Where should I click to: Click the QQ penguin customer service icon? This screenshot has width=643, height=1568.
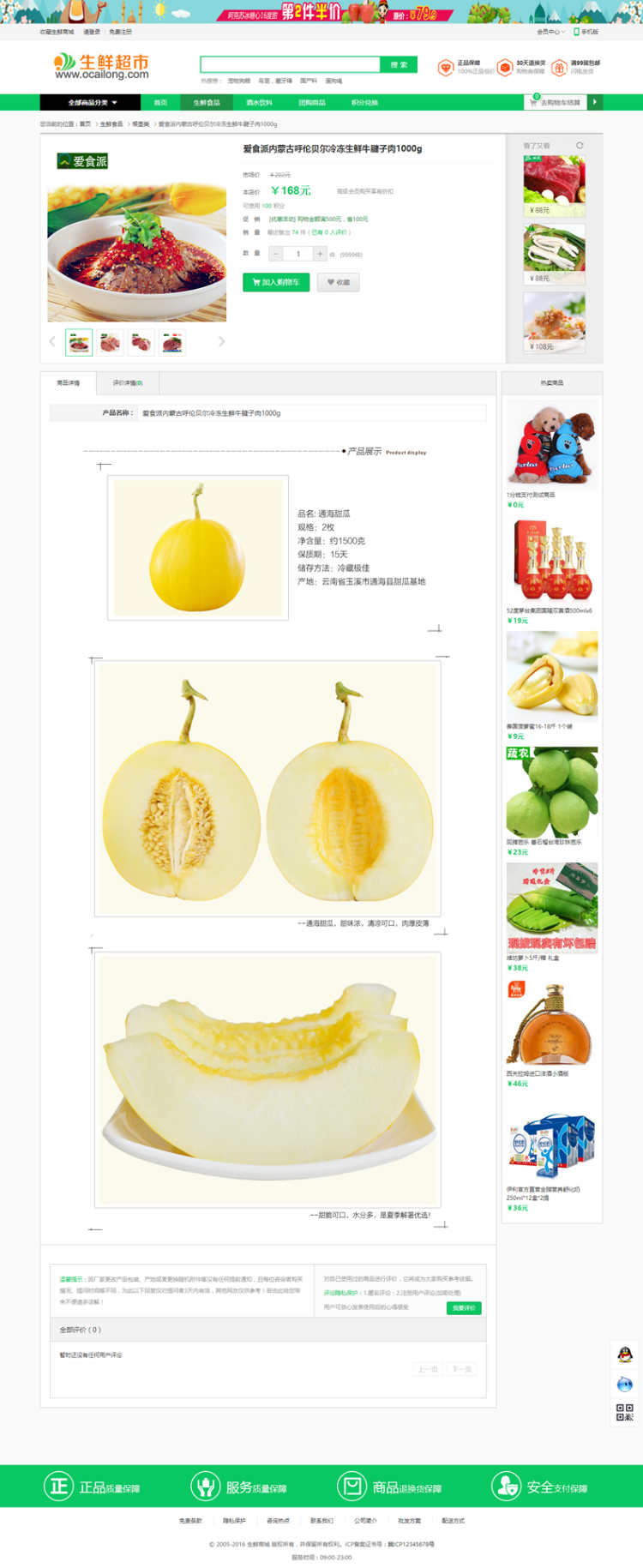625,1355
